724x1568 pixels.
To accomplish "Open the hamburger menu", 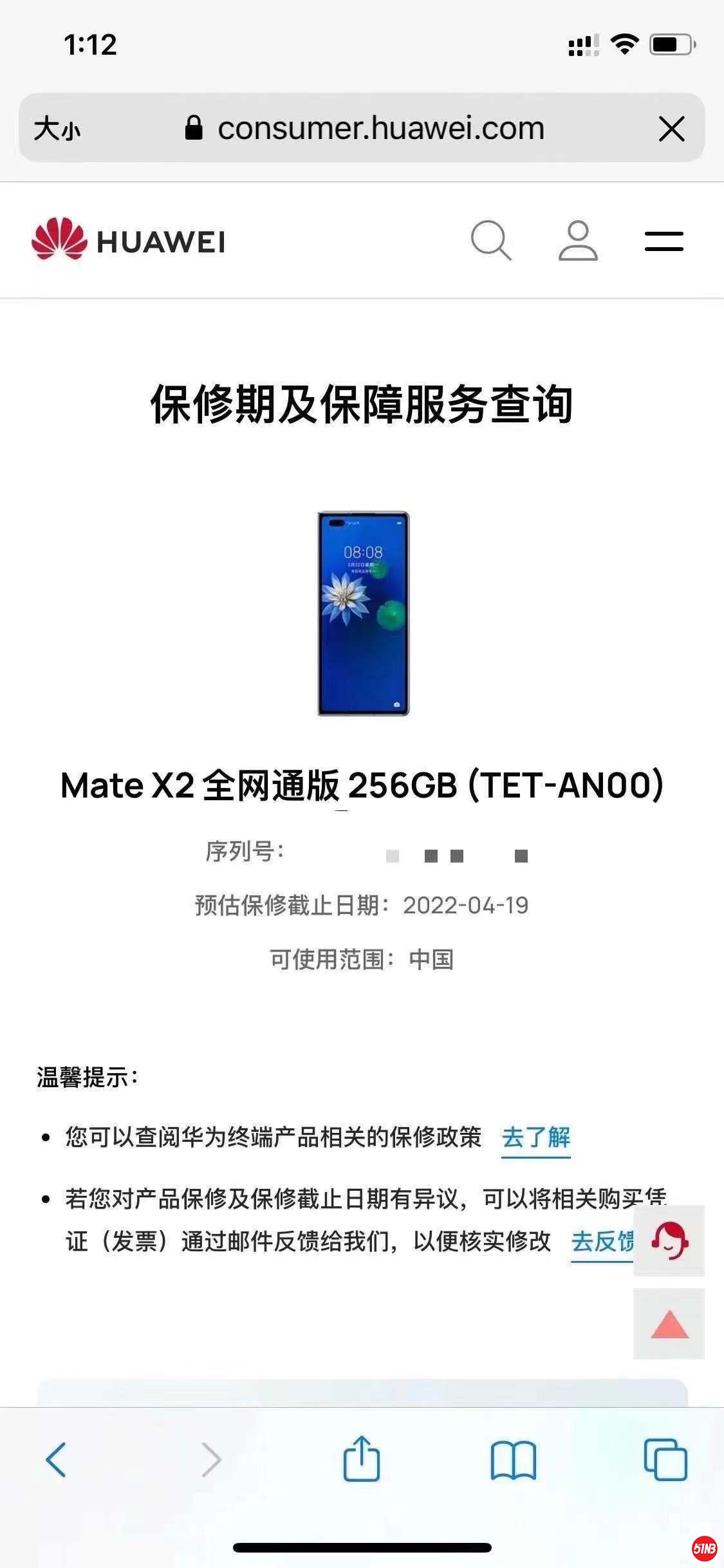I will pos(664,241).
